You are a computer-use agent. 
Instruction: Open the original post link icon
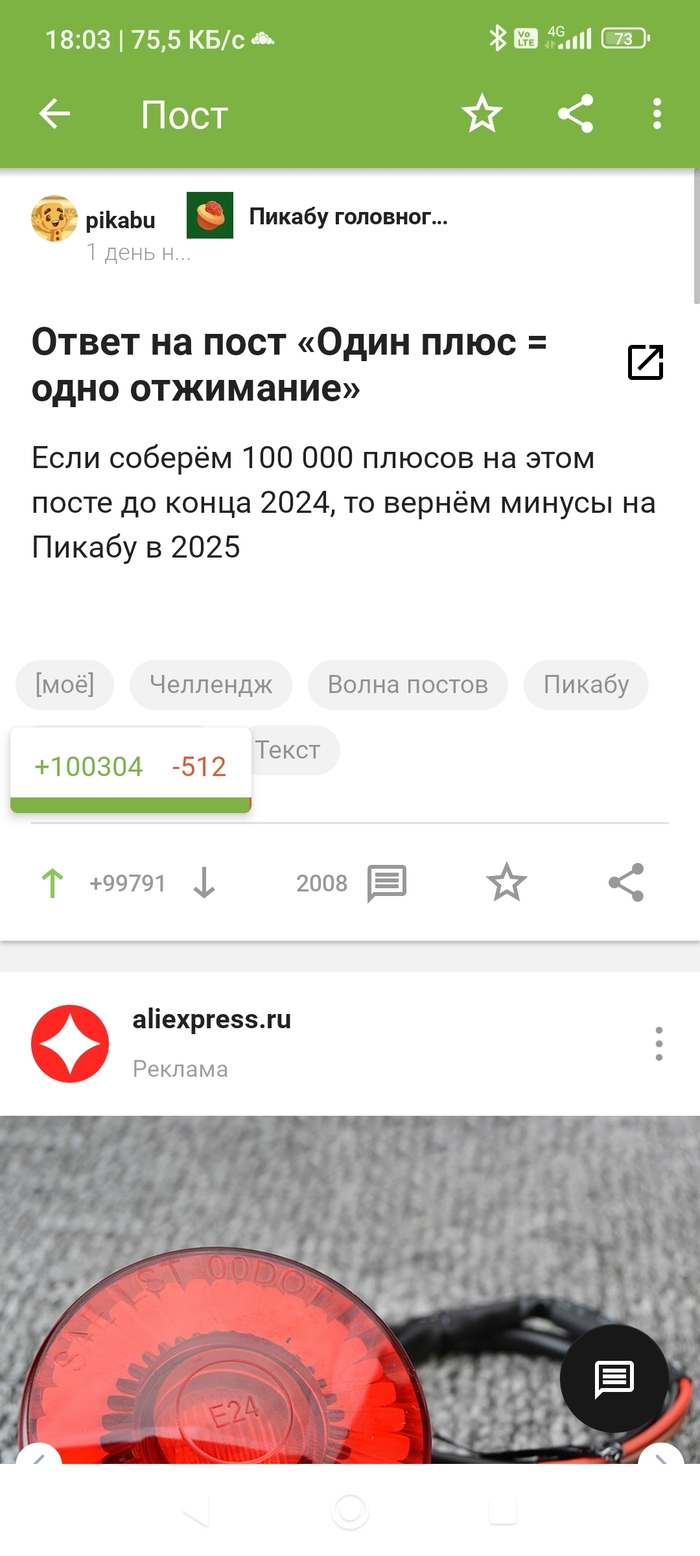[x=645, y=362]
